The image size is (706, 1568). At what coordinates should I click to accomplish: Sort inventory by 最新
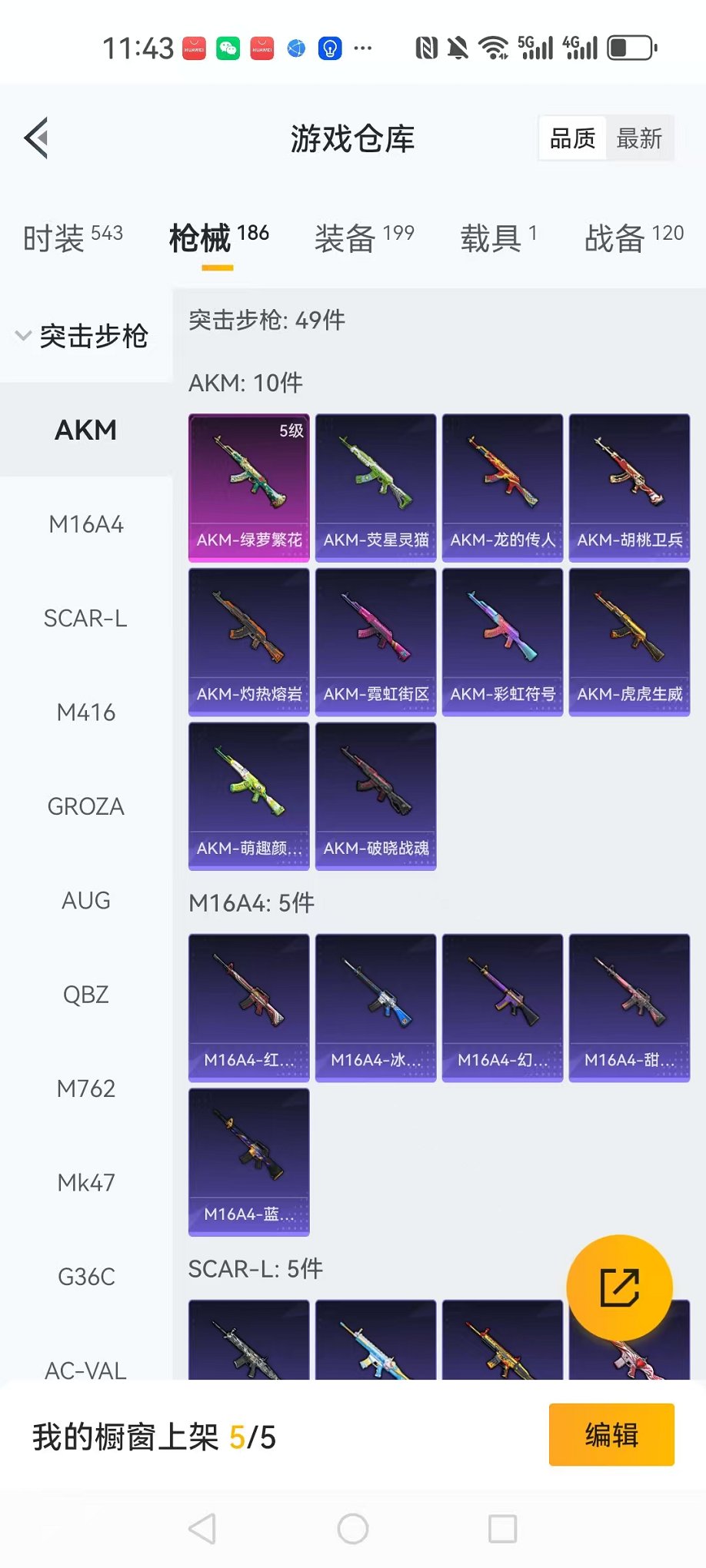(x=639, y=138)
